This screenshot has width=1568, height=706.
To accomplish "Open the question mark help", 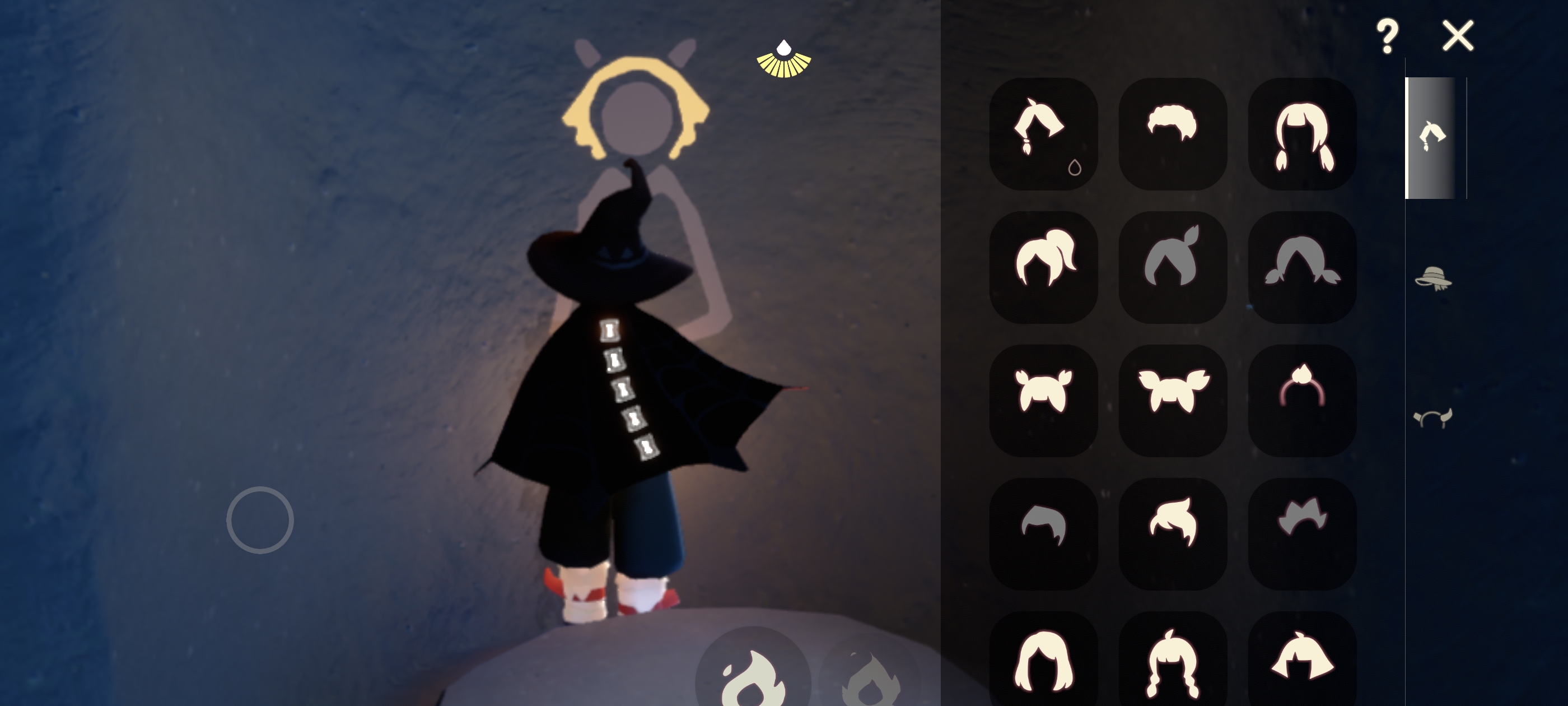I will (1387, 36).
